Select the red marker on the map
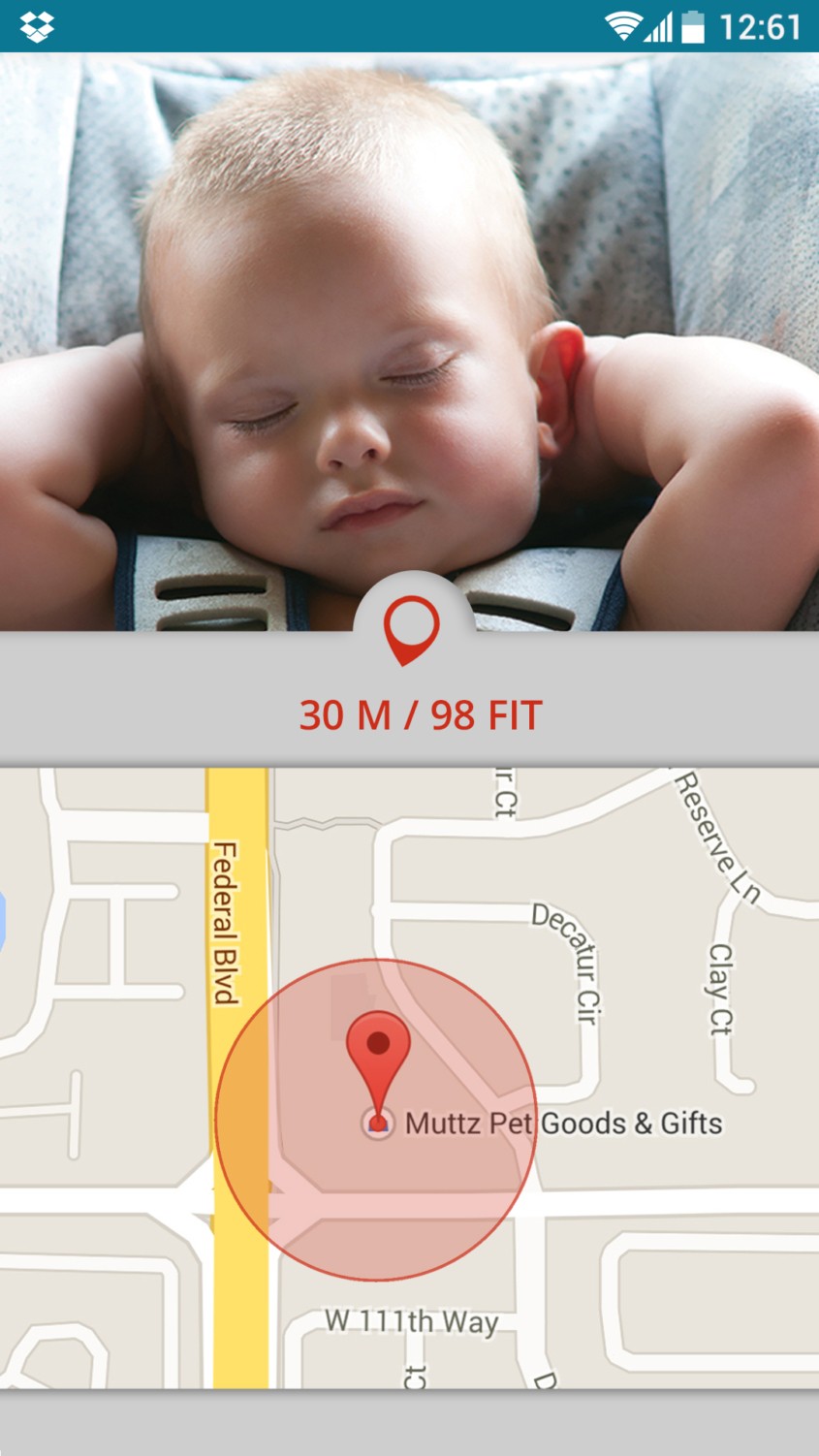The height and width of the screenshot is (1456, 819). 378,1058
